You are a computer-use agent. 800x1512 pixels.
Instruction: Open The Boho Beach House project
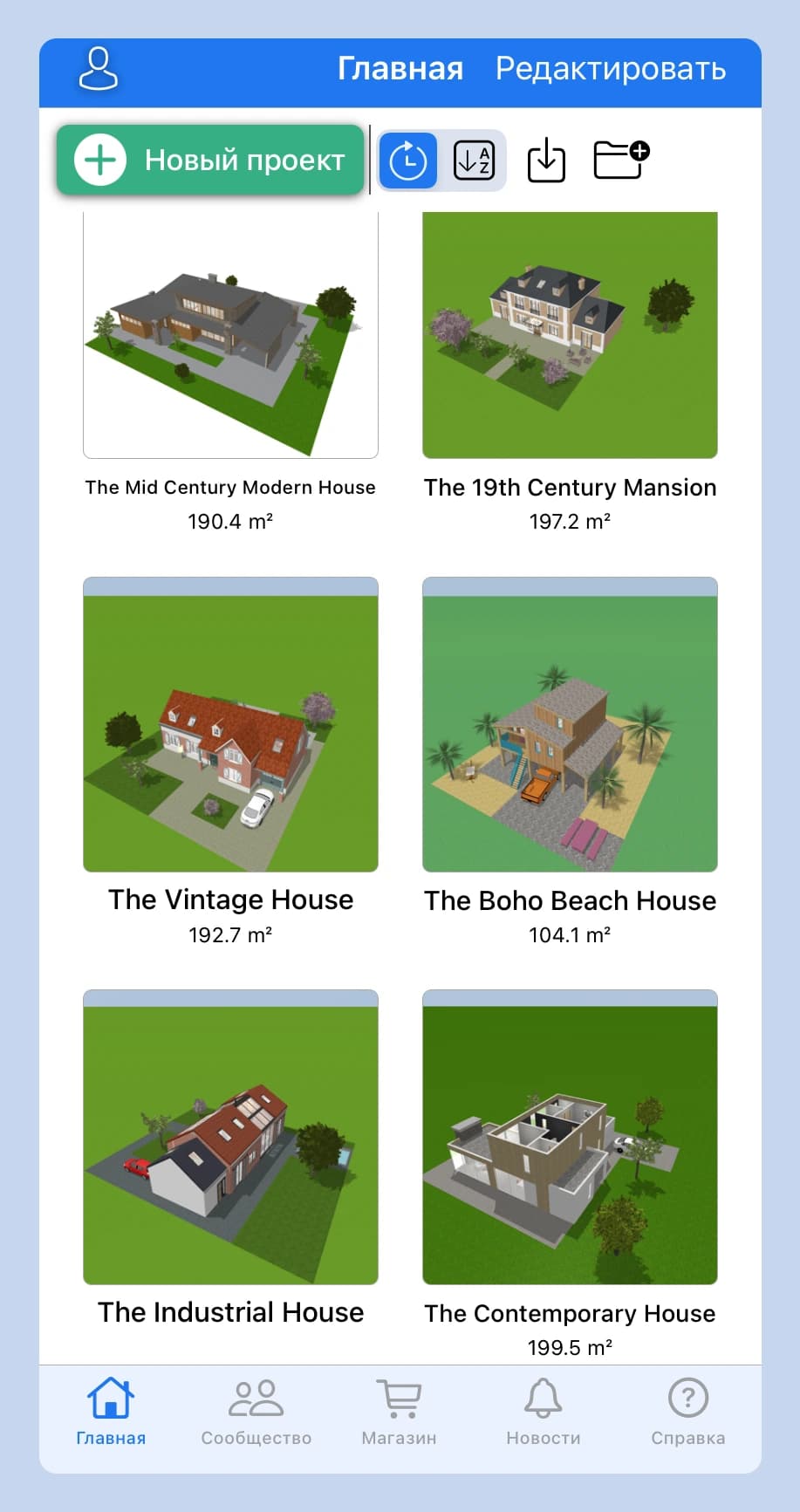(570, 724)
